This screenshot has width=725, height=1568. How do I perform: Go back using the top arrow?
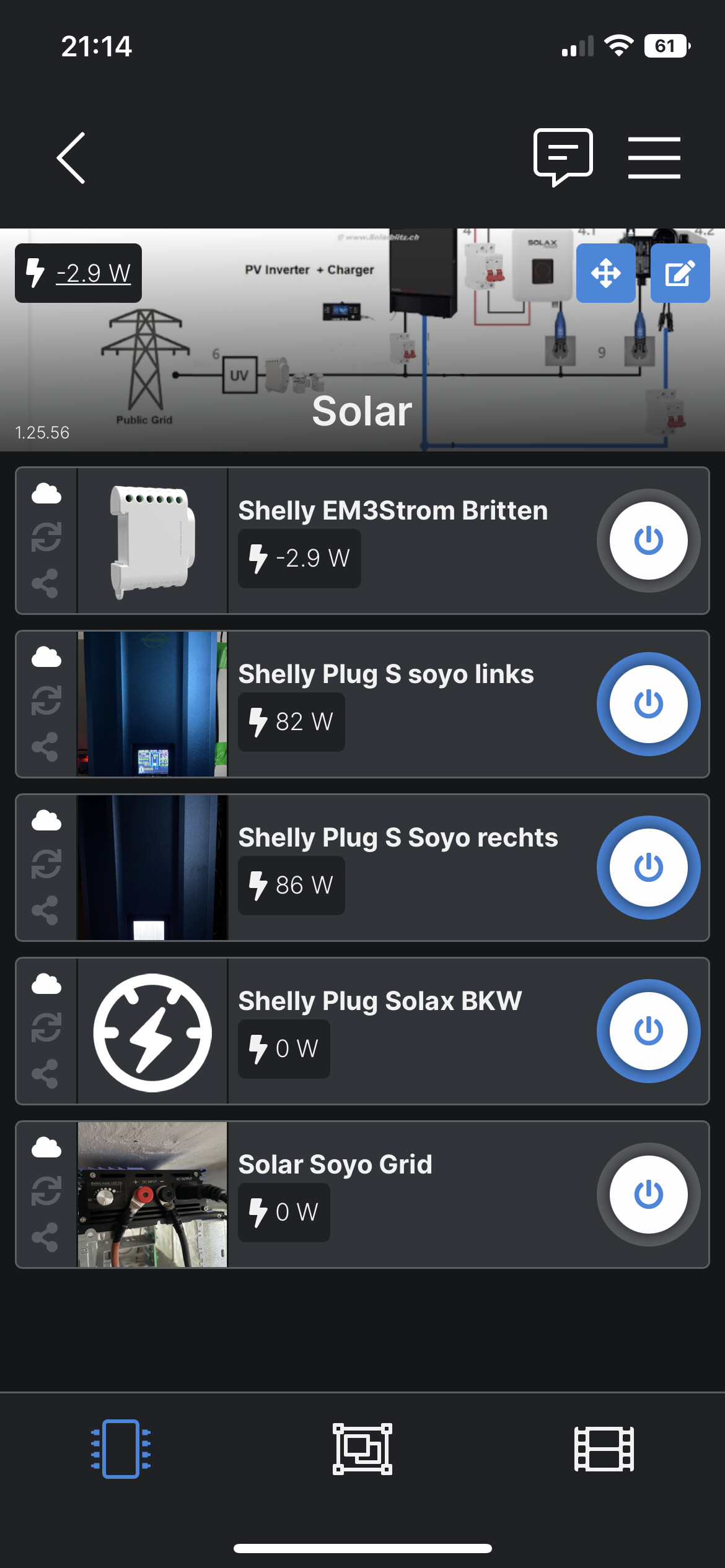click(71, 158)
